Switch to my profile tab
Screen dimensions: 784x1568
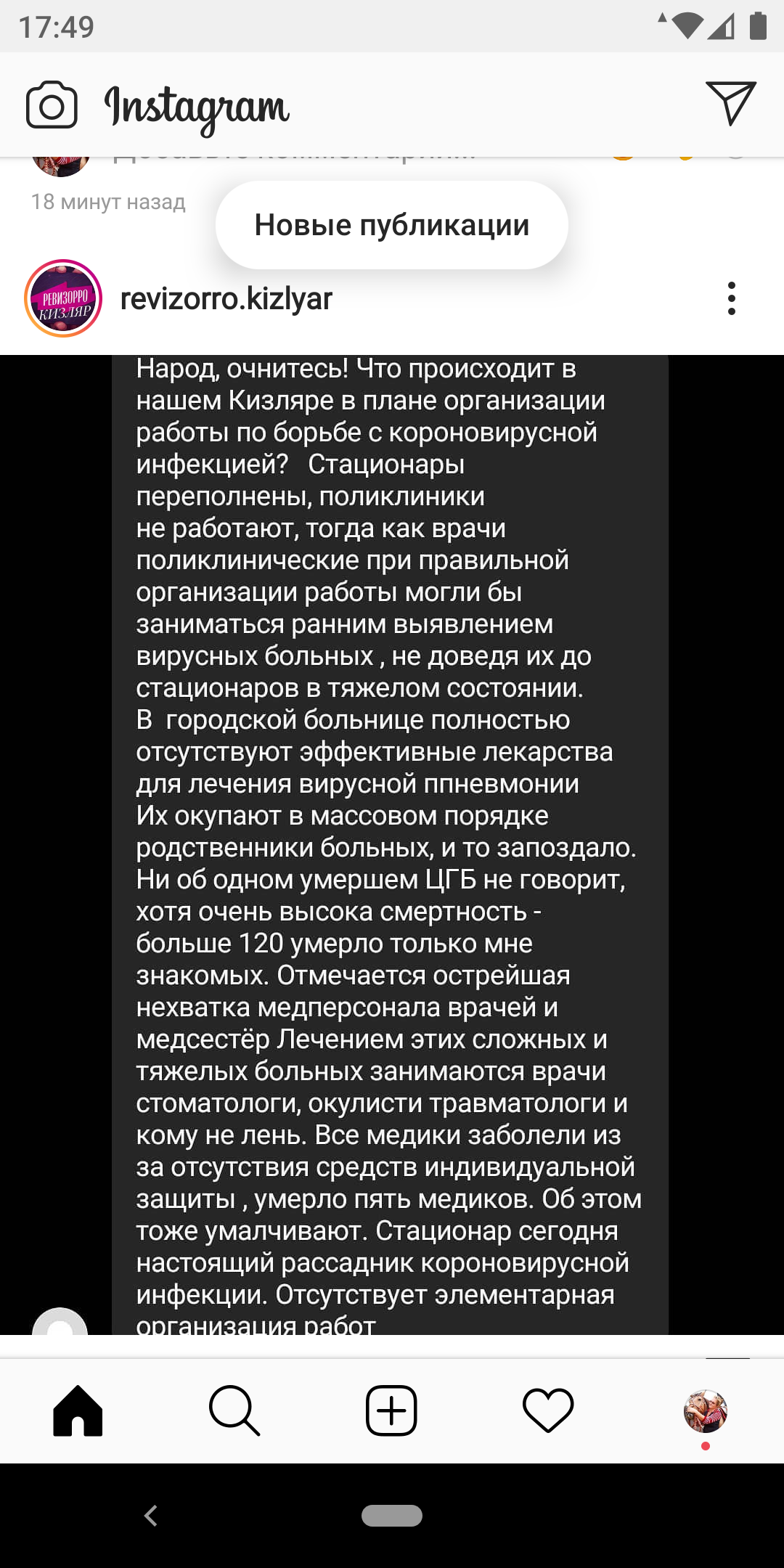coord(705,1411)
